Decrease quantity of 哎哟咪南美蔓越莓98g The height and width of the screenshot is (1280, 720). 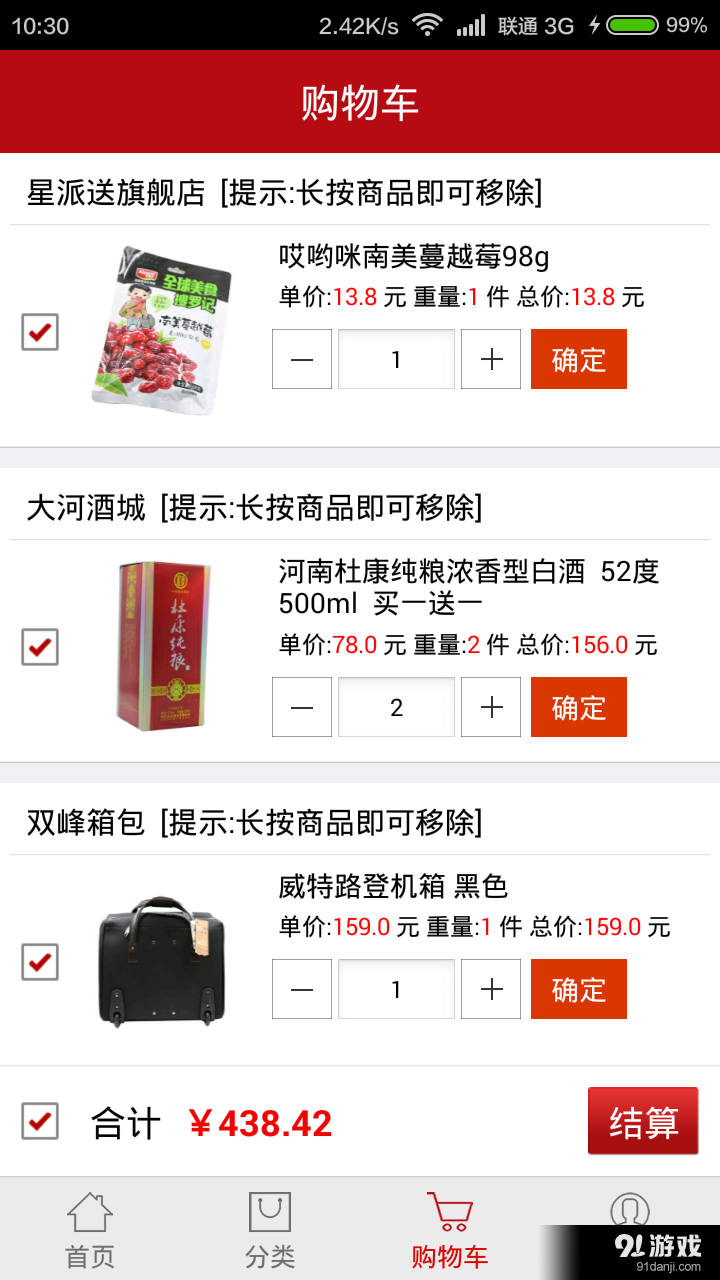[302, 359]
